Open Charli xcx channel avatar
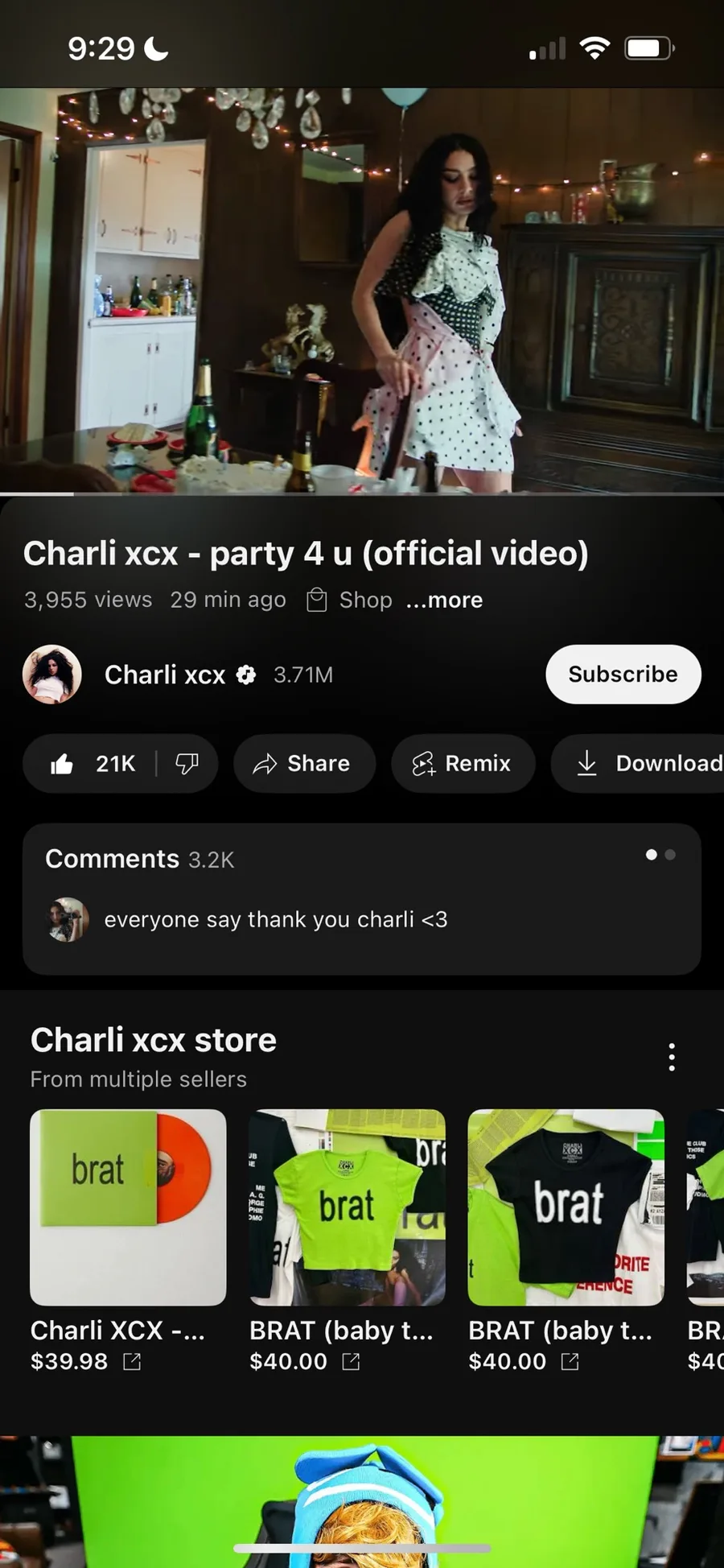724x1568 pixels. [52, 675]
